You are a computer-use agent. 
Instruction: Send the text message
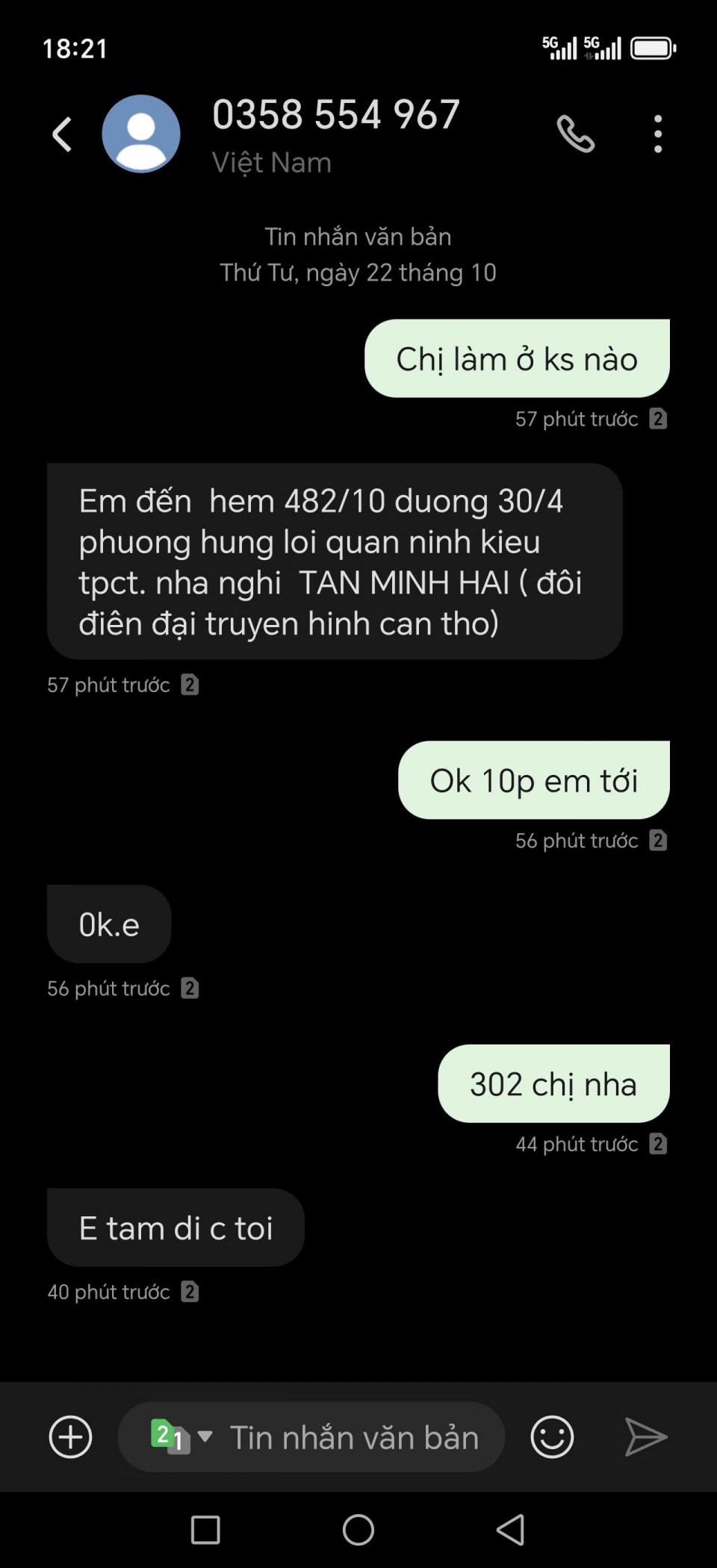pos(645,1437)
